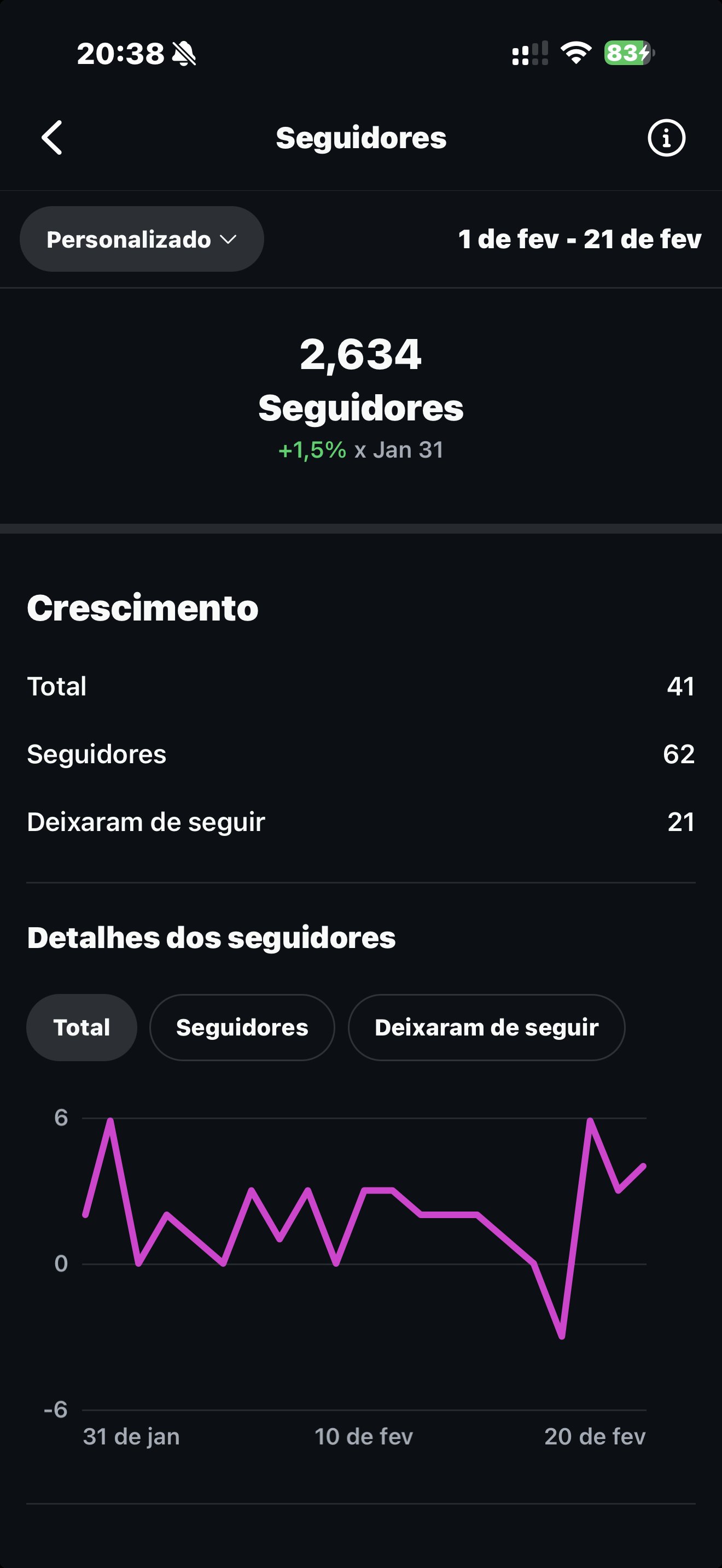Tap the clock showing 20:38
Screen dimensions: 722x1568
pos(119,54)
